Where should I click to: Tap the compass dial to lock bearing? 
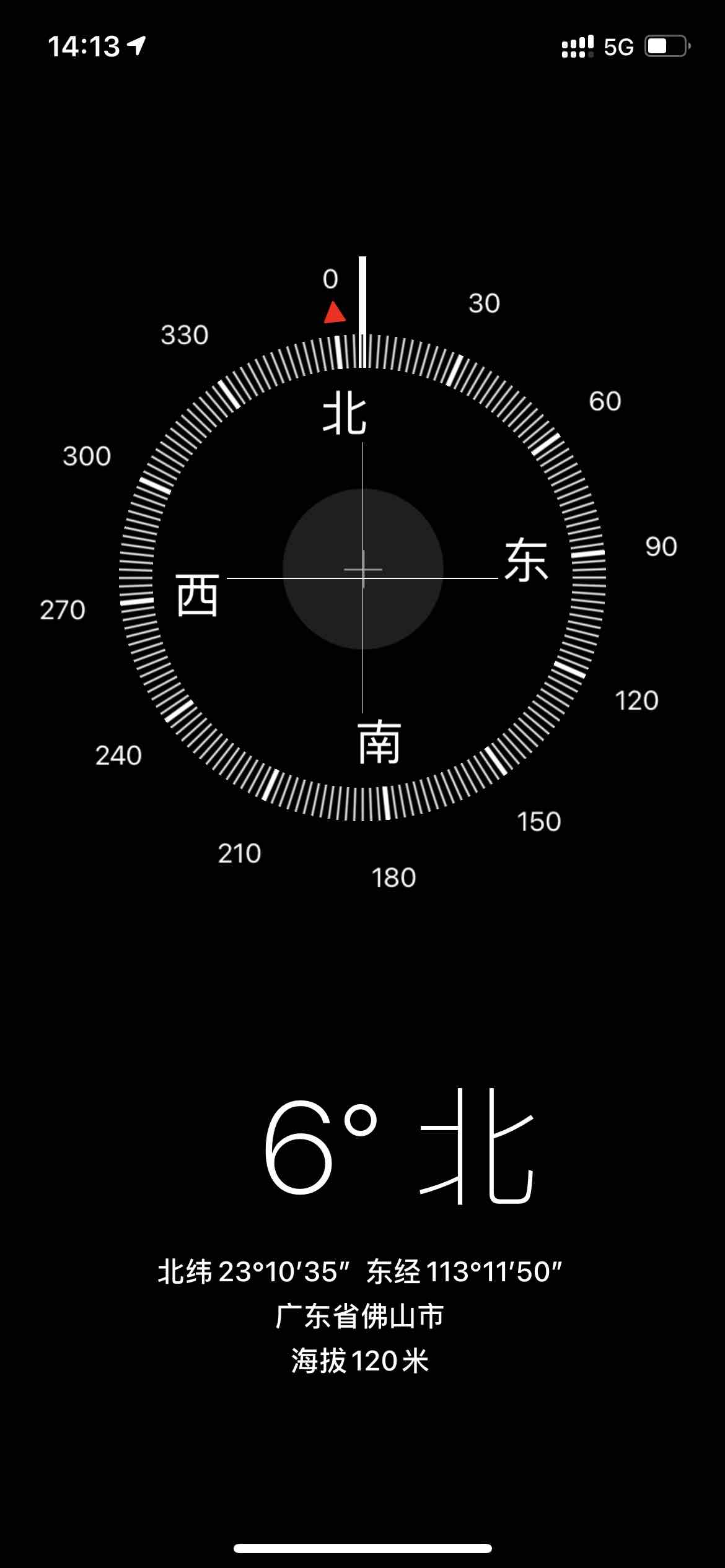(362, 577)
